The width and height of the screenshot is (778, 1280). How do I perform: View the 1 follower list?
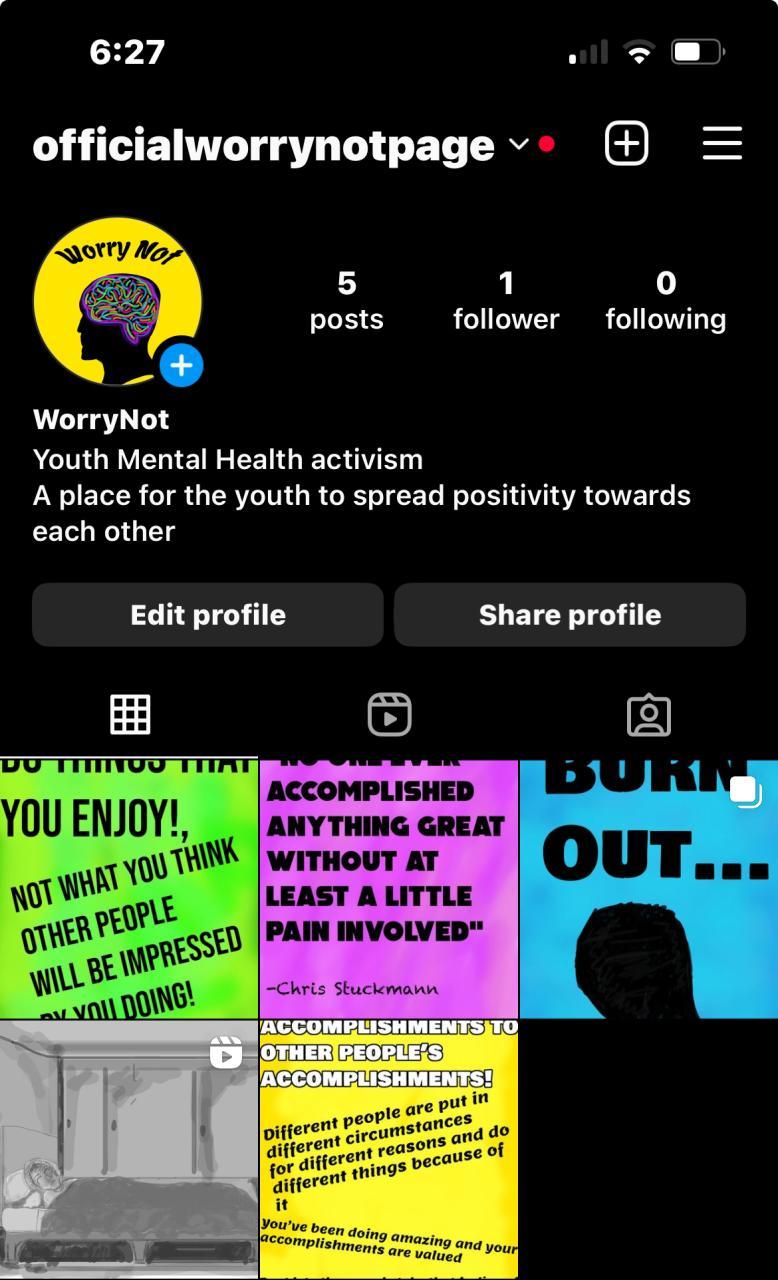pos(506,300)
